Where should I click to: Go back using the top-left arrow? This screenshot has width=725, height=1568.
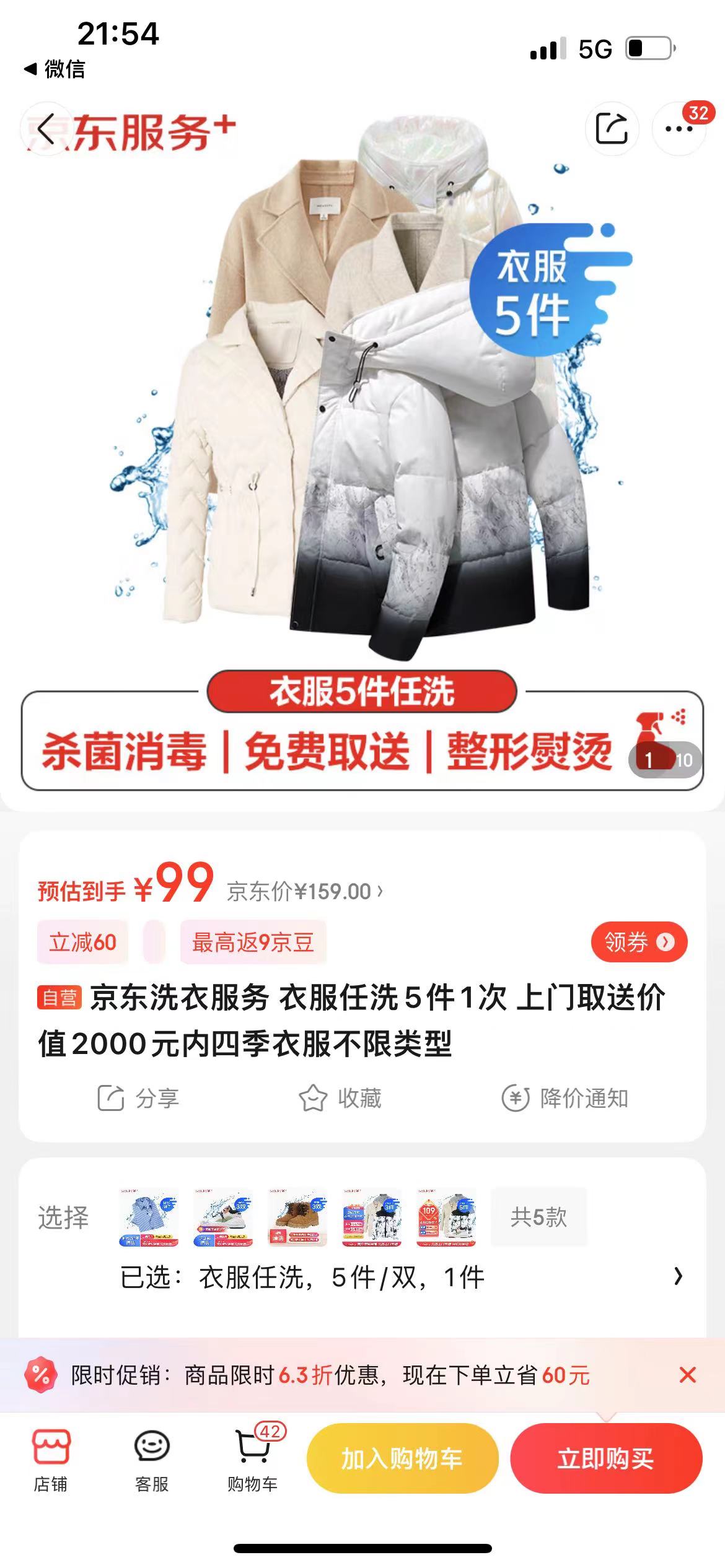[47, 129]
